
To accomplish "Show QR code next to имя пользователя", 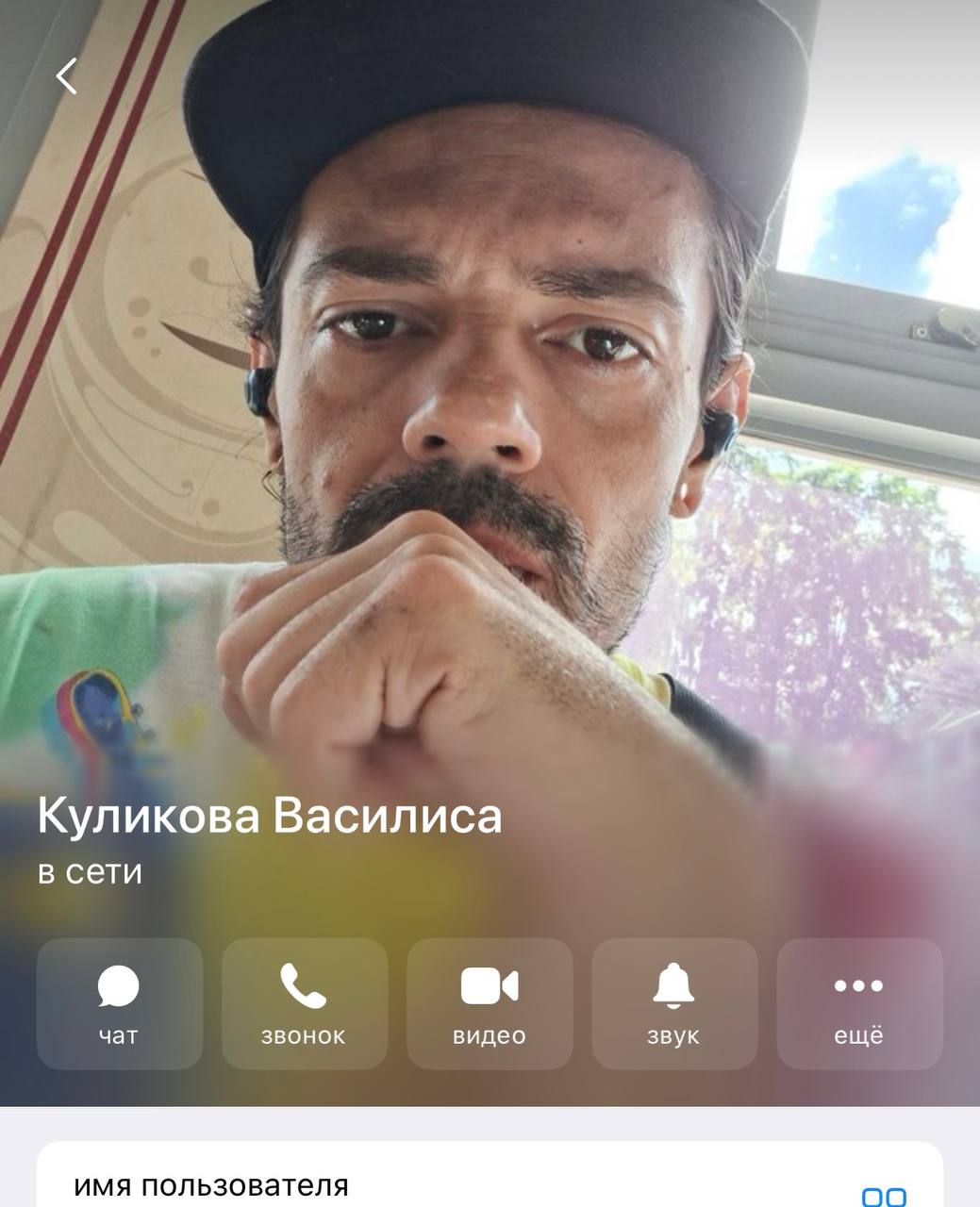I will 884,1196.
